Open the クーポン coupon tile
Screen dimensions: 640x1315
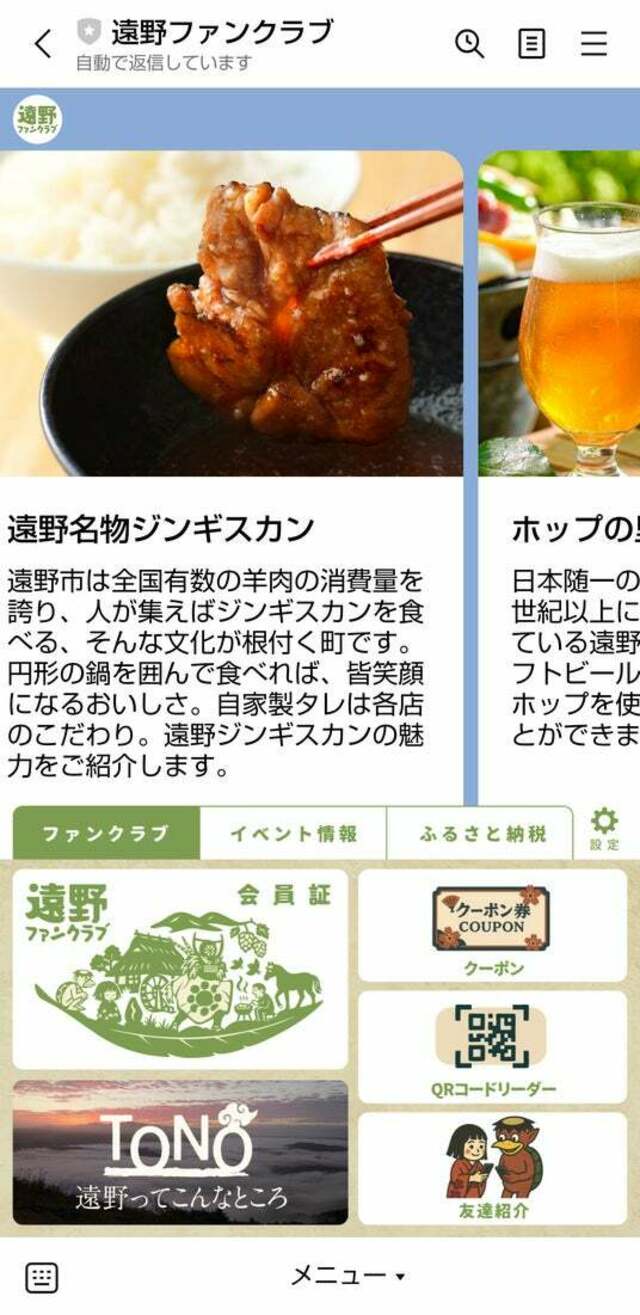(492, 926)
